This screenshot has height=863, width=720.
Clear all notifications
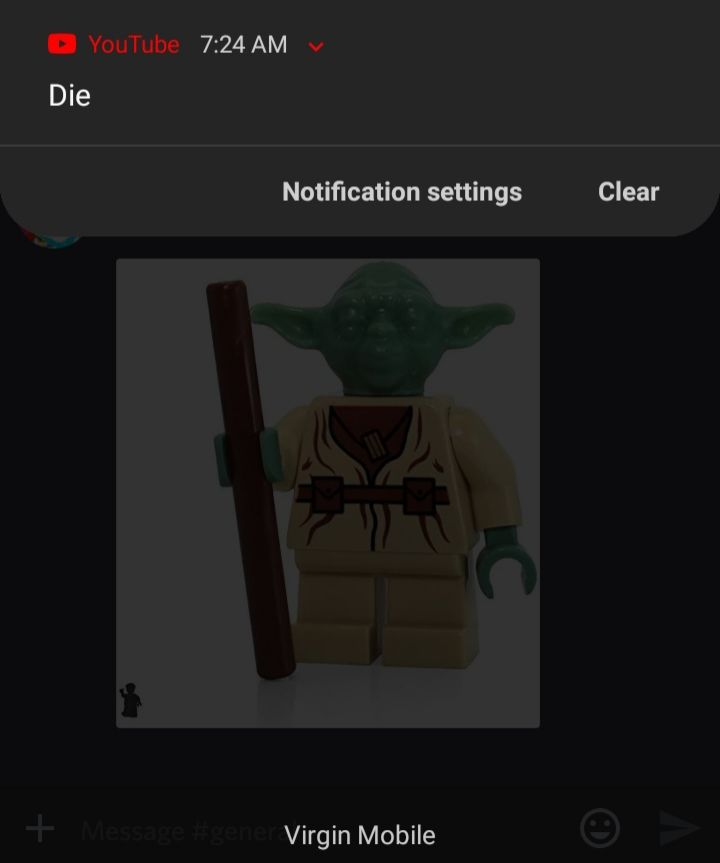point(628,192)
